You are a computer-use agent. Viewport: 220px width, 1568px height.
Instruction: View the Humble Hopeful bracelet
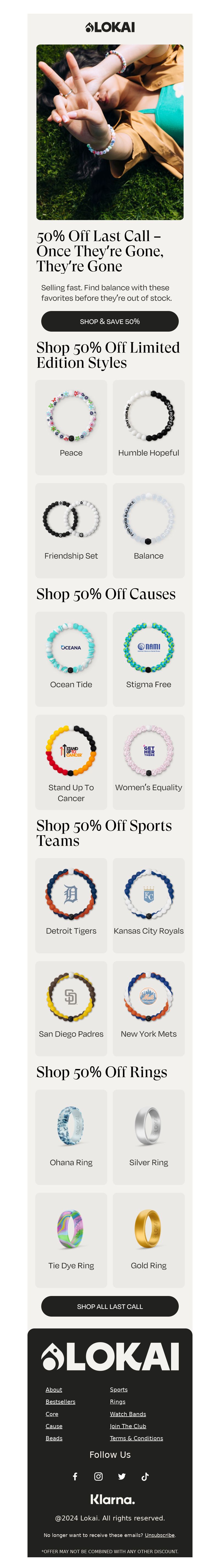[149, 427]
